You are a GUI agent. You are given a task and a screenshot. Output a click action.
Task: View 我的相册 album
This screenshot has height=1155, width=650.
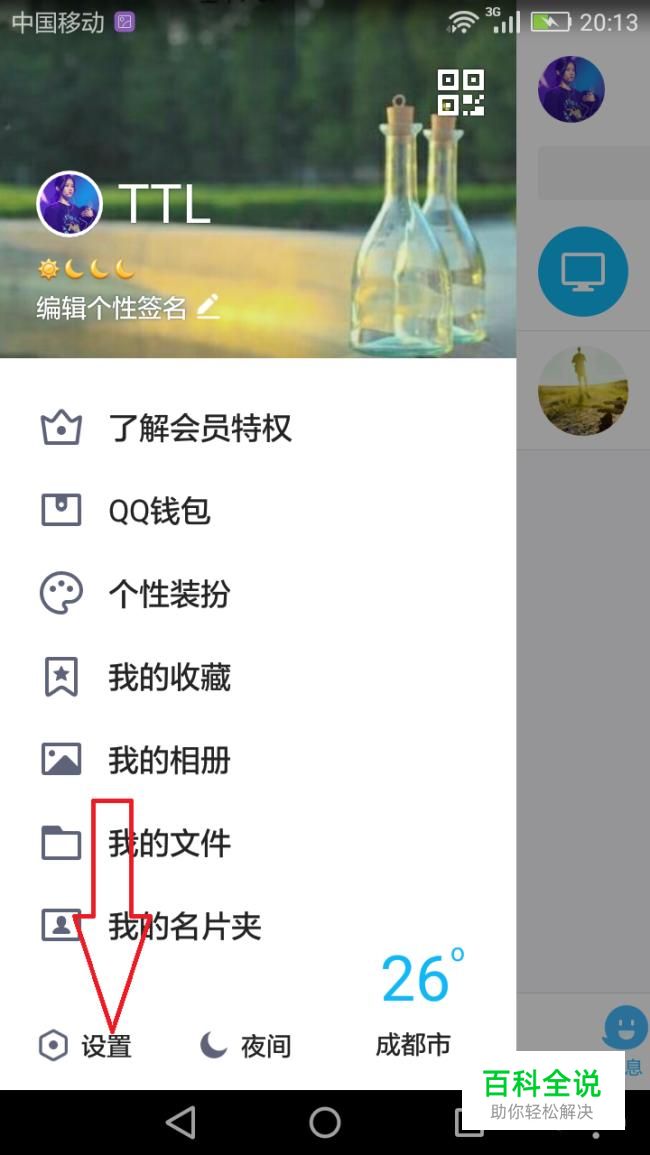[169, 761]
